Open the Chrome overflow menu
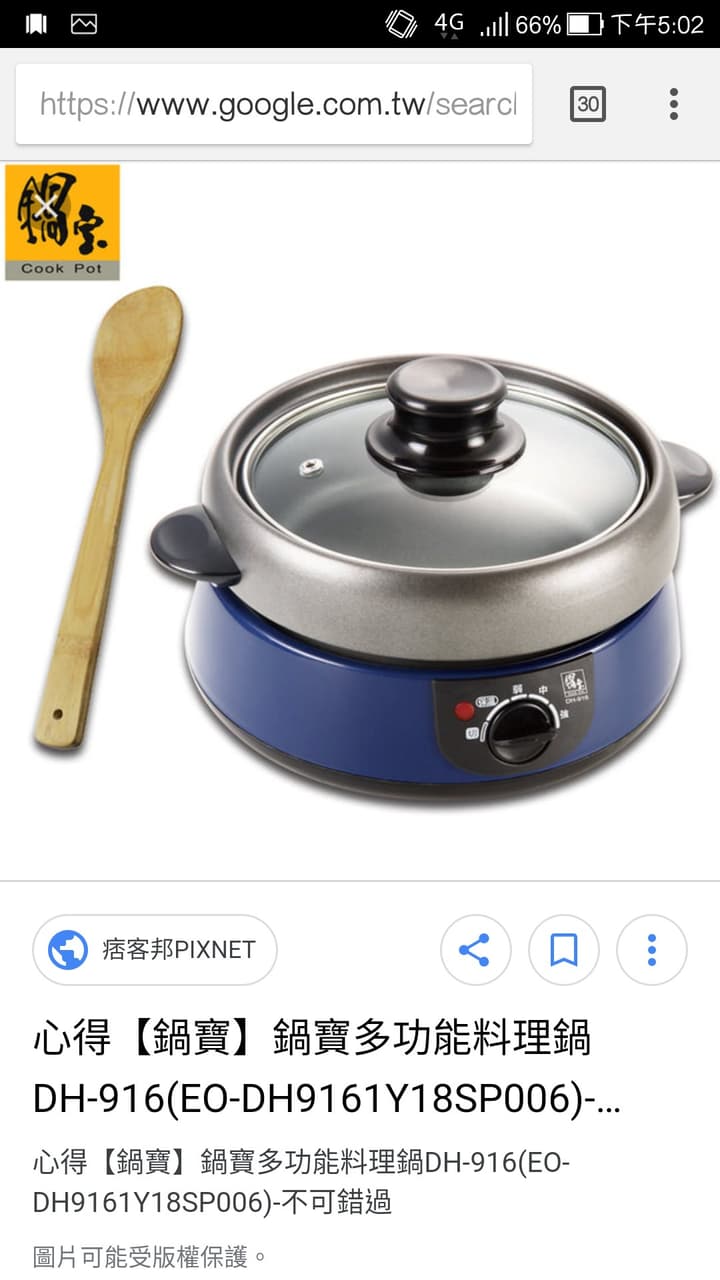This screenshot has height=1280, width=720. [x=674, y=104]
